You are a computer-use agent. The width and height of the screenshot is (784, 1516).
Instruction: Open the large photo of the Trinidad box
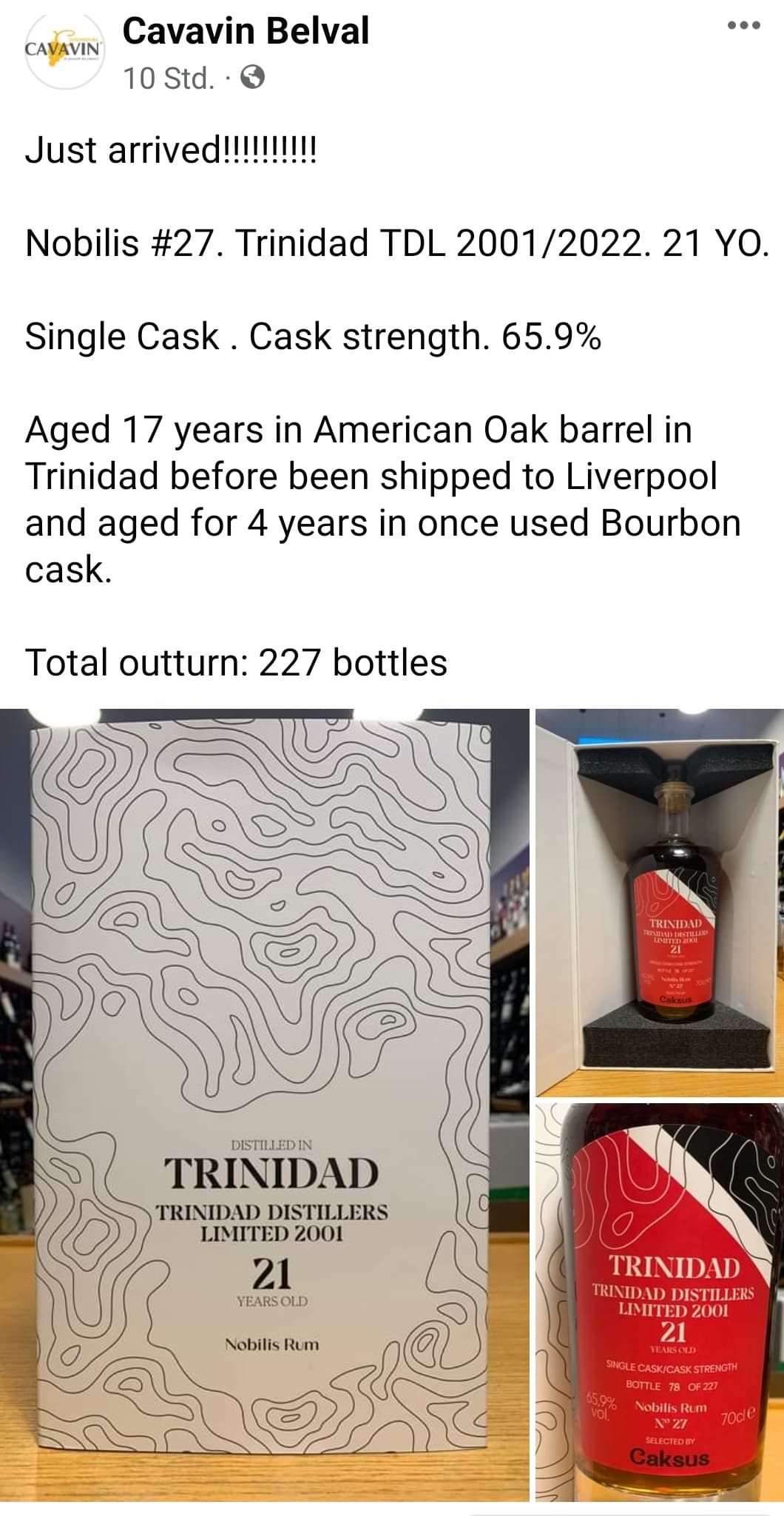pos(265,1105)
